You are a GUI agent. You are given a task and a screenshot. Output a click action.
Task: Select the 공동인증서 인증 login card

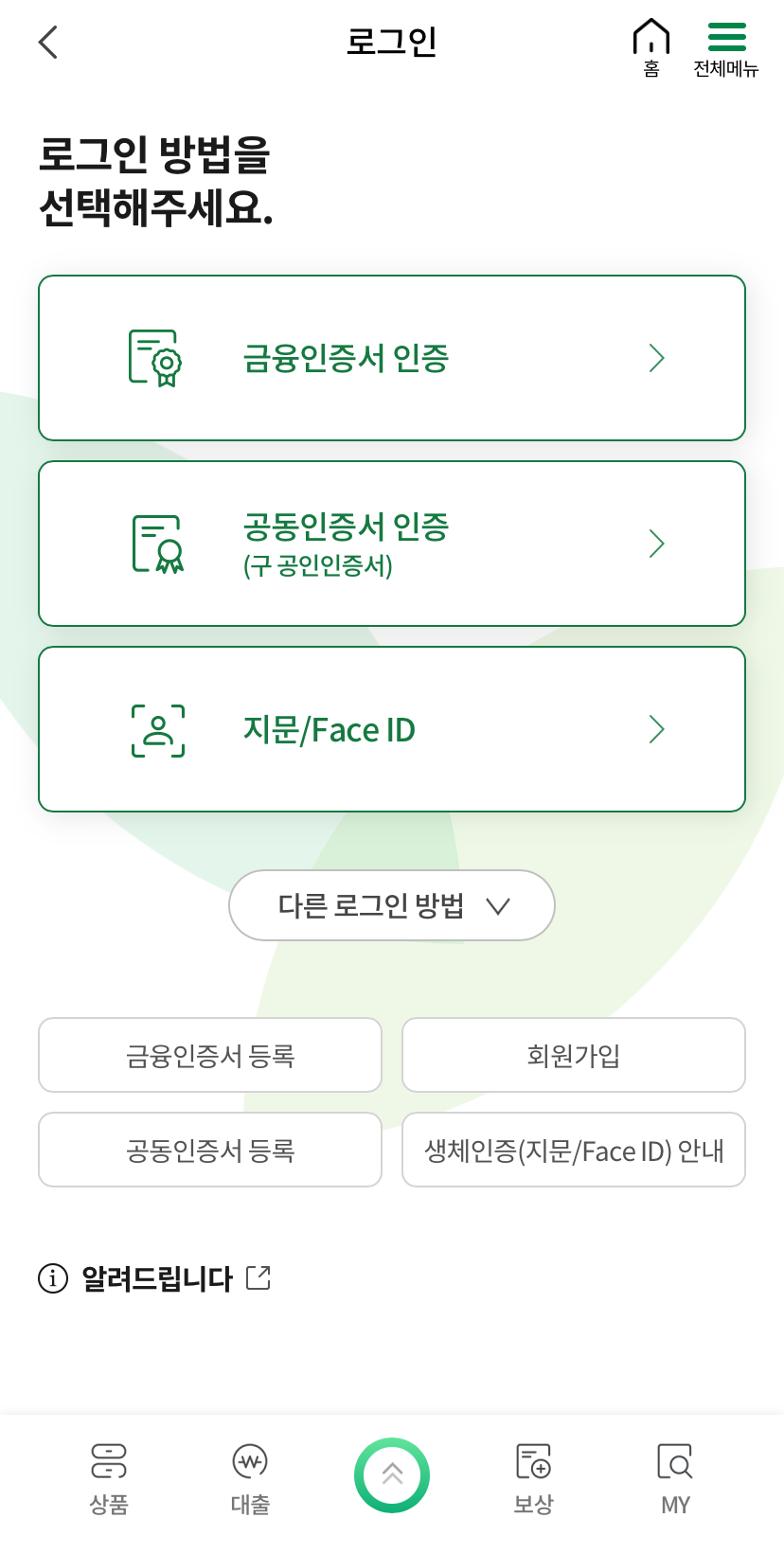pyautogui.click(x=391, y=543)
